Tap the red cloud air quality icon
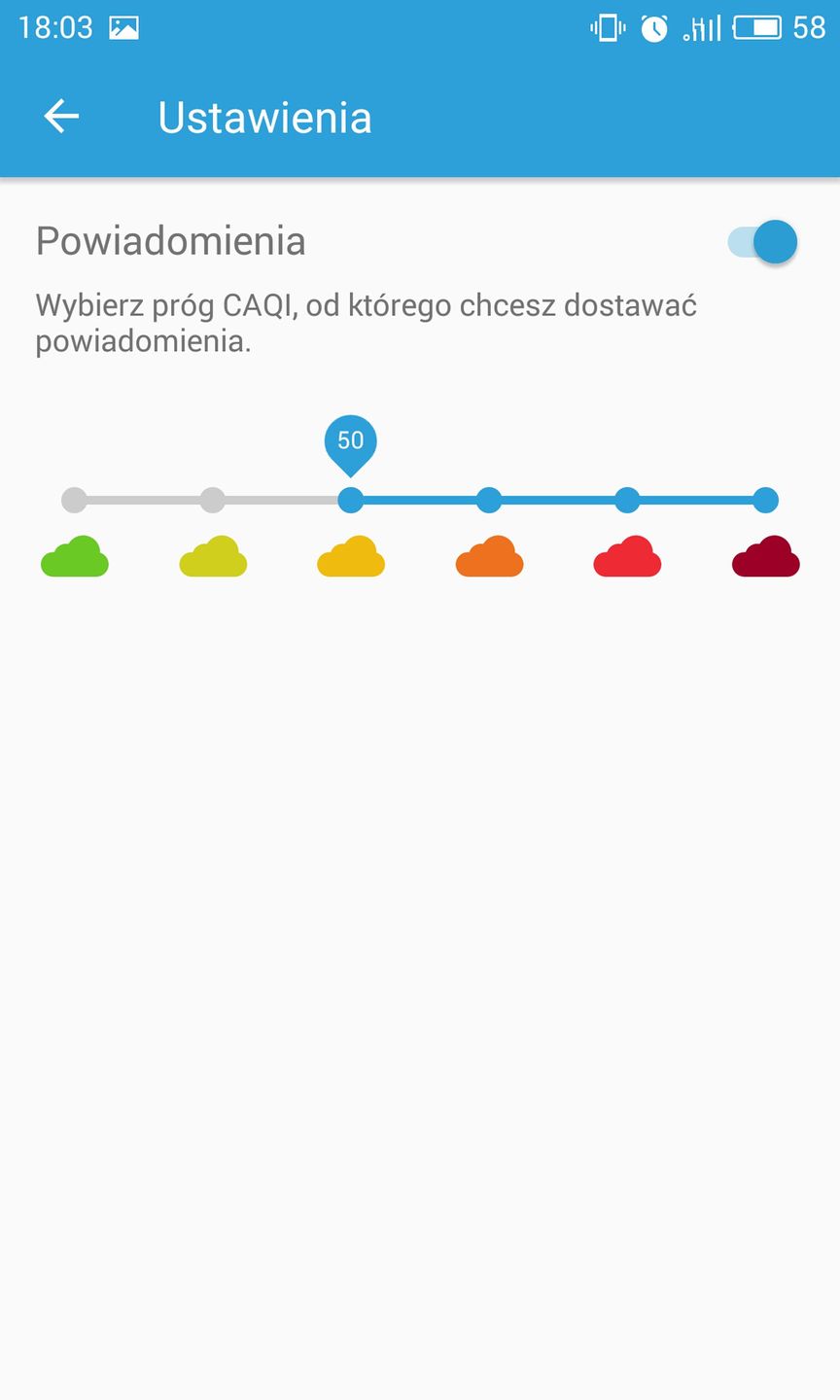The width and height of the screenshot is (840, 1400). click(627, 557)
